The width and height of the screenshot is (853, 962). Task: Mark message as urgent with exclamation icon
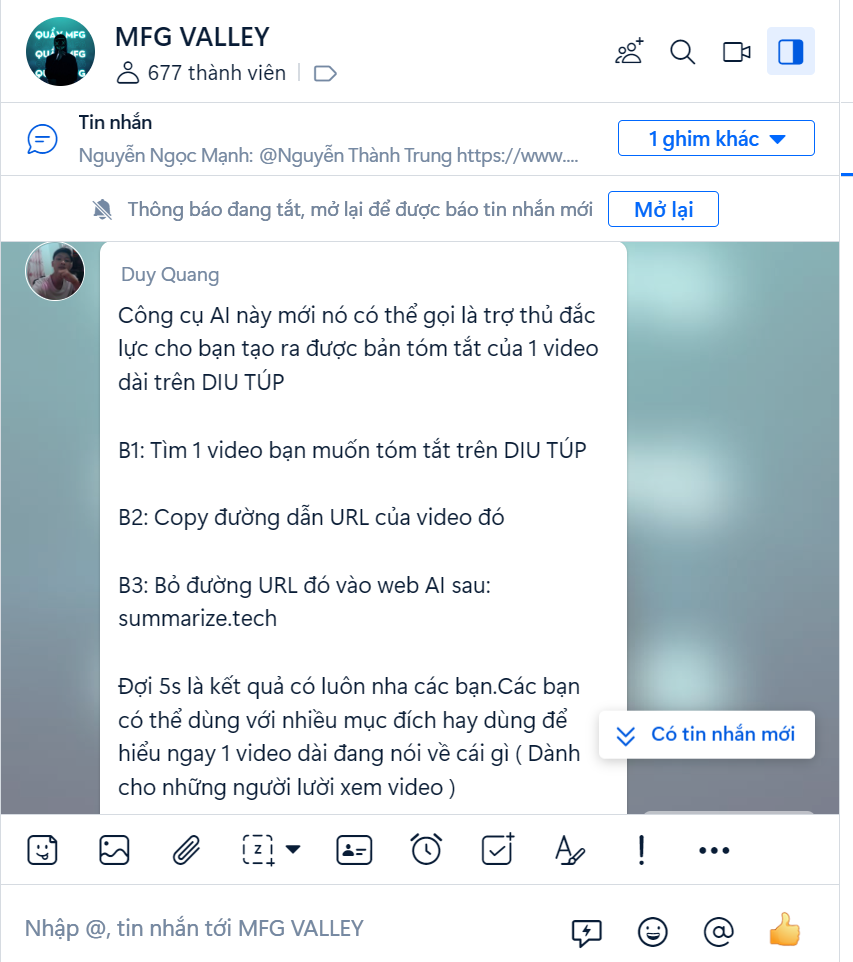click(x=641, y=850)
